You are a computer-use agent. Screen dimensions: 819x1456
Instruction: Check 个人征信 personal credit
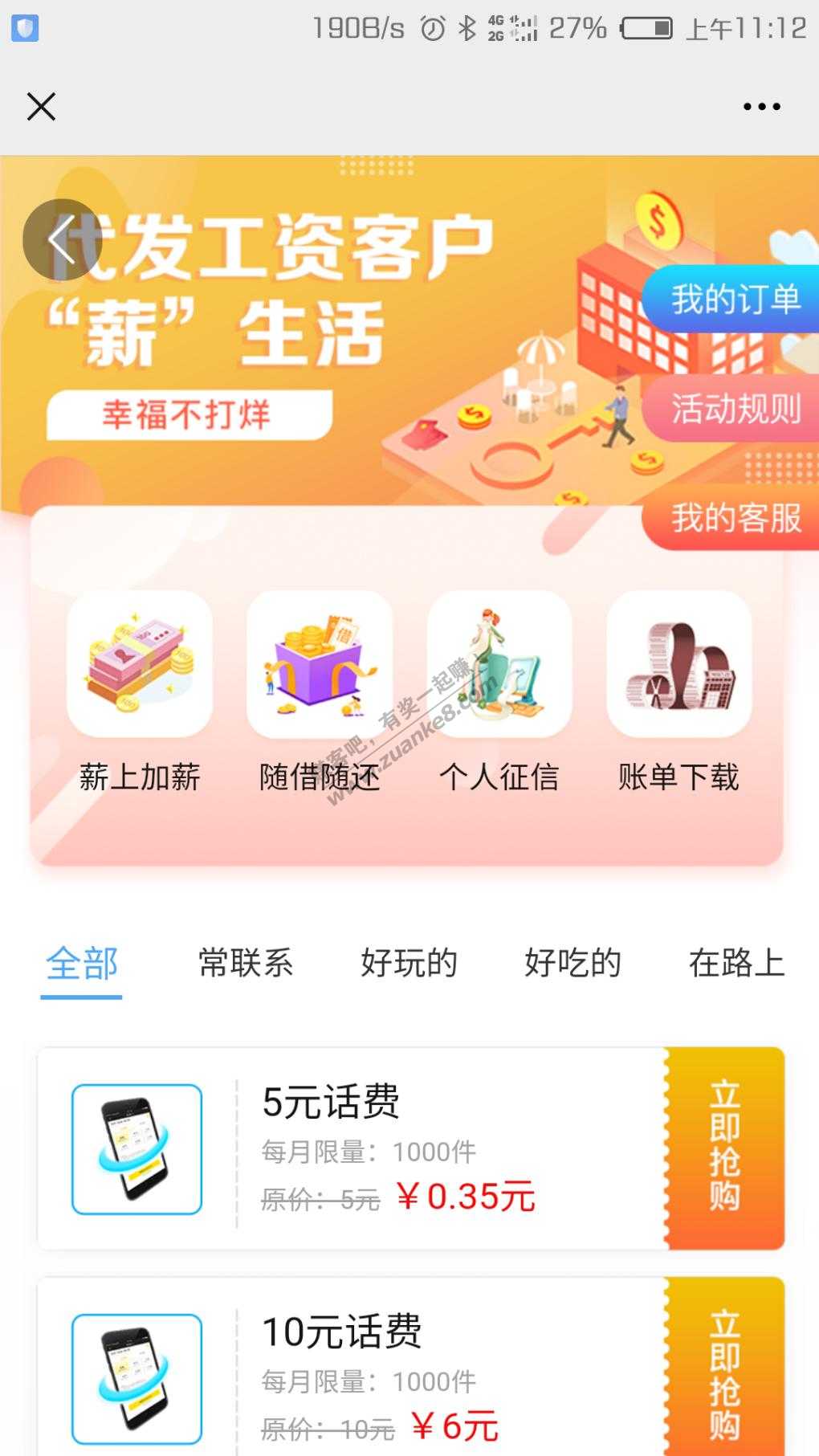point(499,692)
